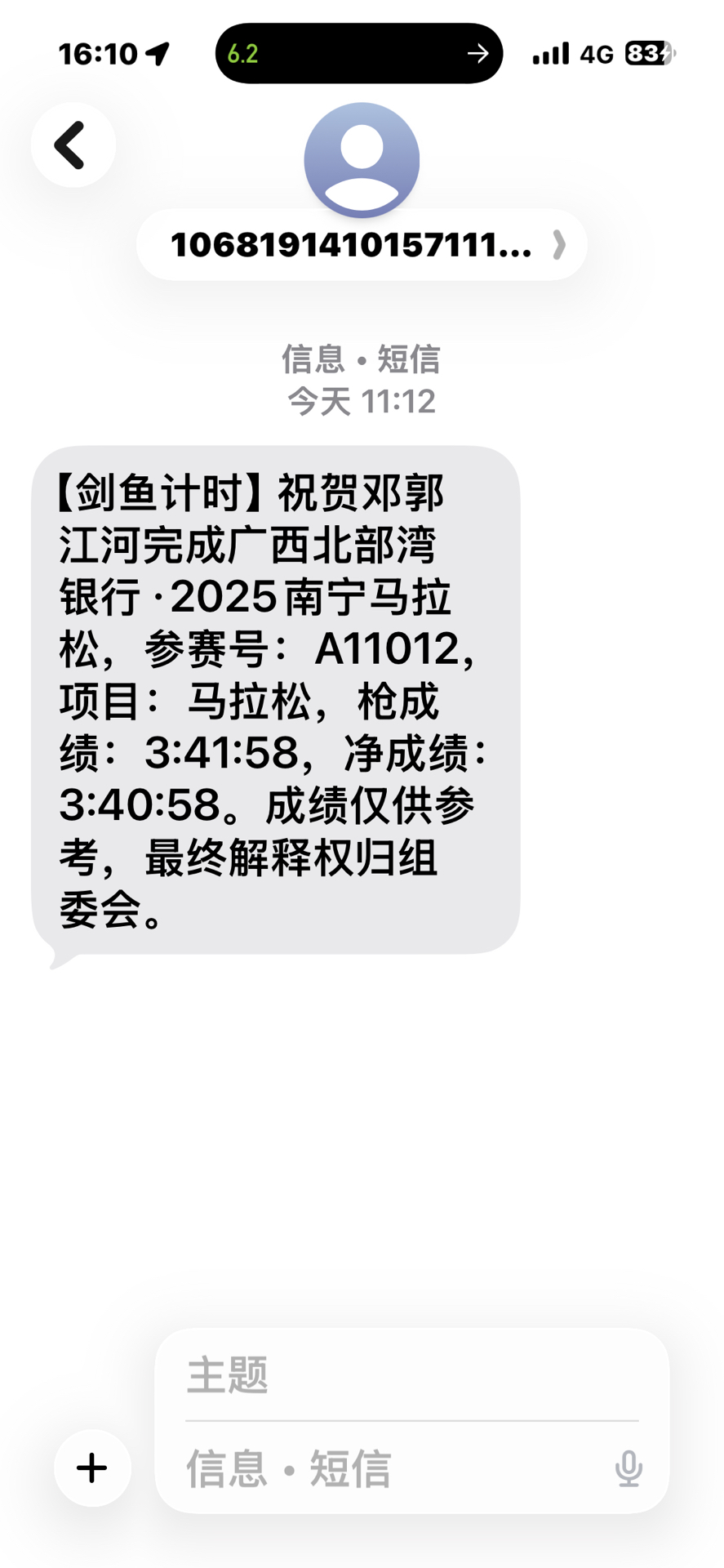The width and height of the screenshot is (724, 1568).
Task: Open the plus attachments menu
Action: [92, 1468]
